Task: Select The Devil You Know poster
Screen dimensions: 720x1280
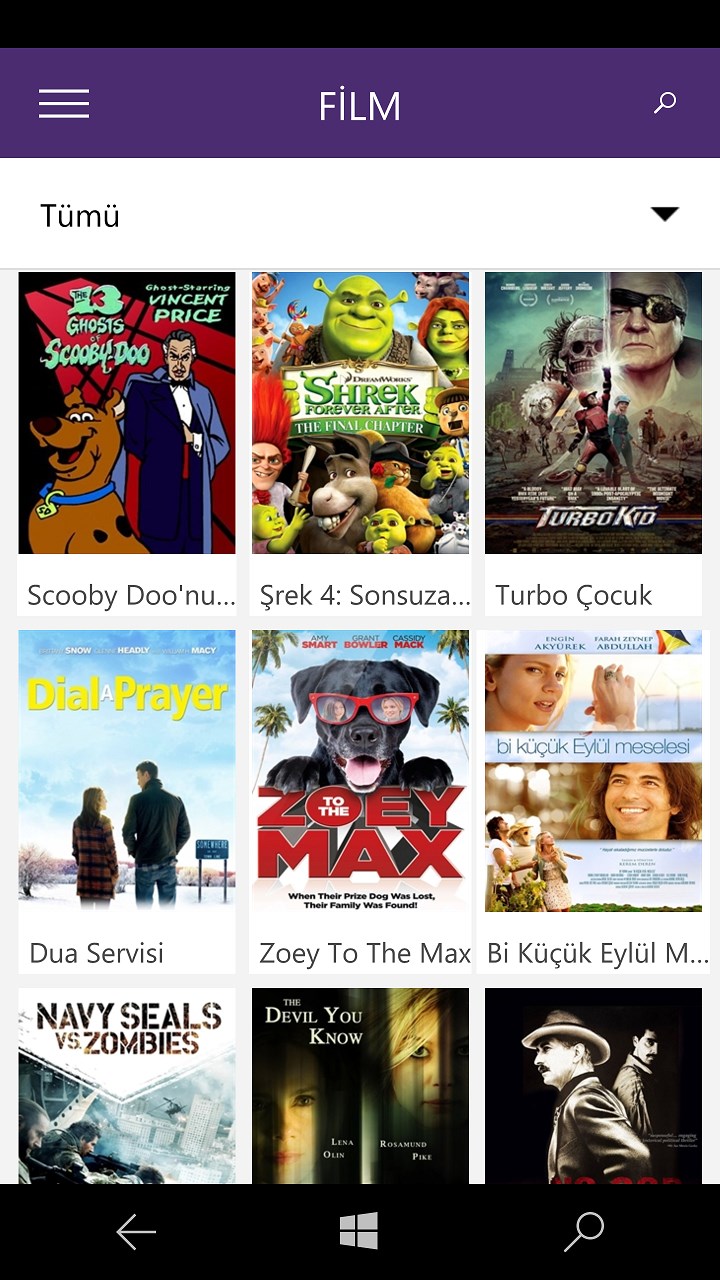Action: pos(360,1085)
